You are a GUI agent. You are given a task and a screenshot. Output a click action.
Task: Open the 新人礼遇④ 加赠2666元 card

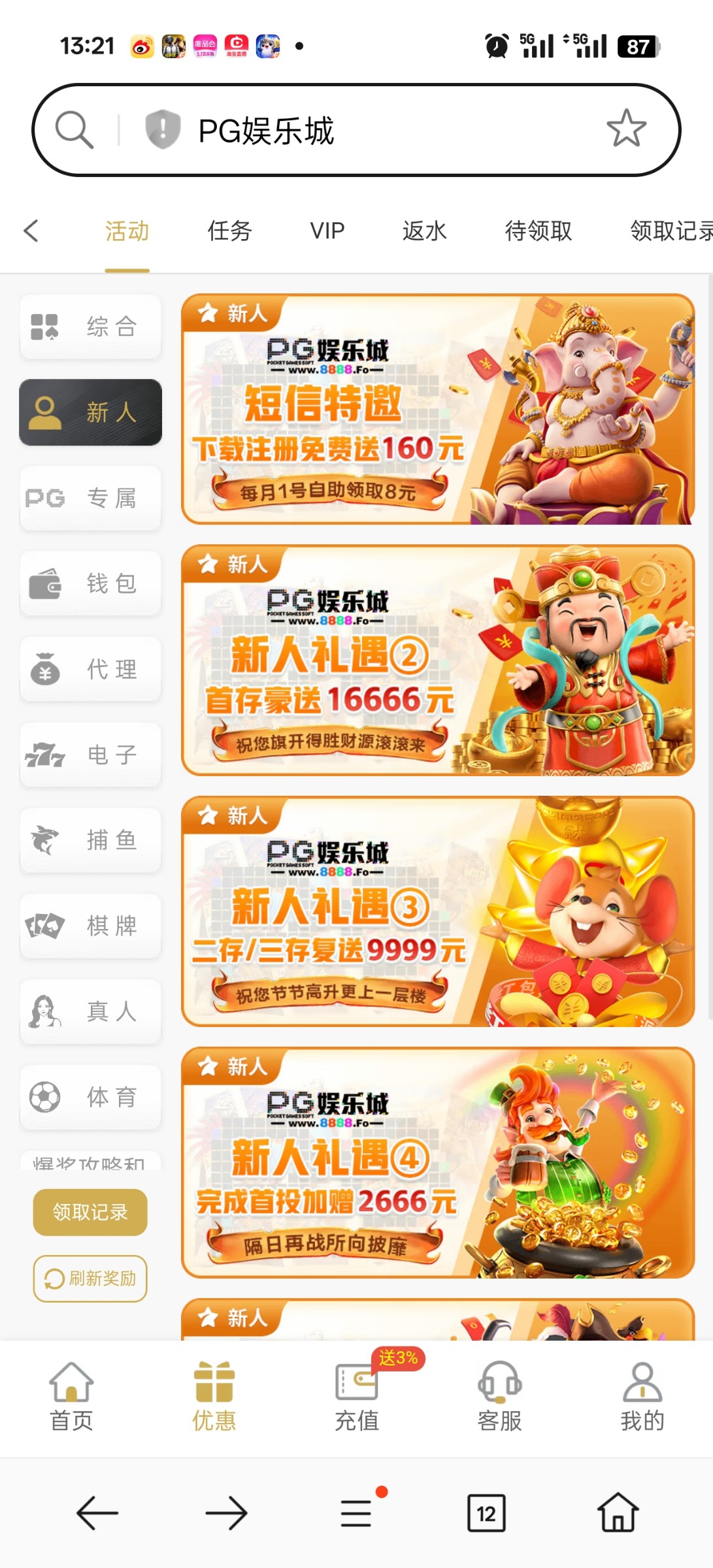pos(437,1162)
